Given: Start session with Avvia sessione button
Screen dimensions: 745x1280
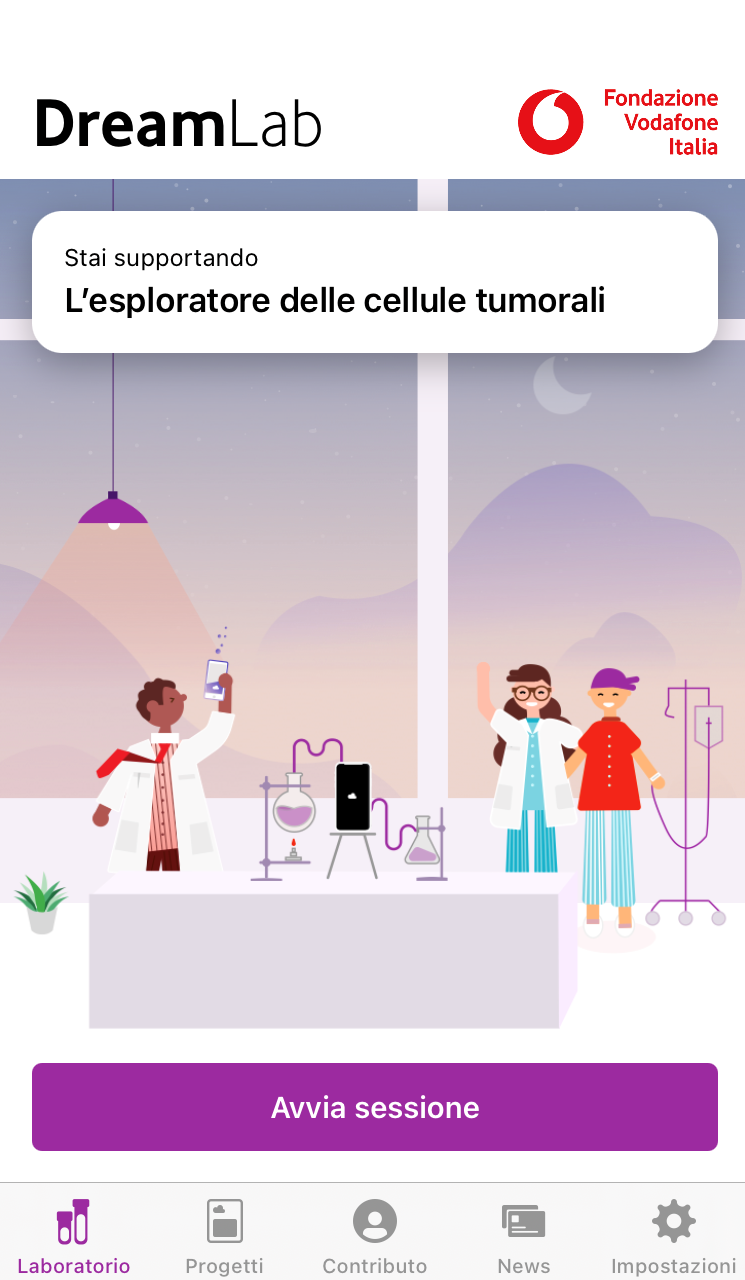Looking at the screenshot, I should click(374, 1107).
